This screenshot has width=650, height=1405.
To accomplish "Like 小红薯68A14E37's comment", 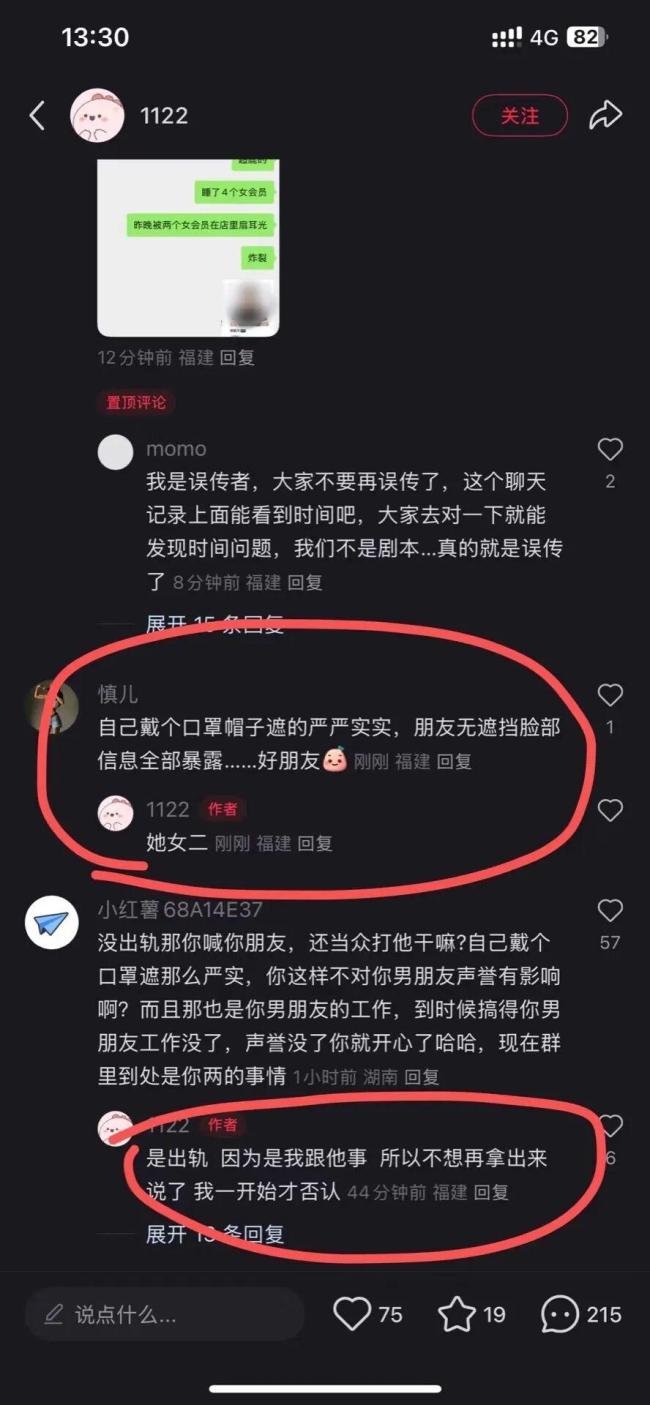I will tap(609, 910).
